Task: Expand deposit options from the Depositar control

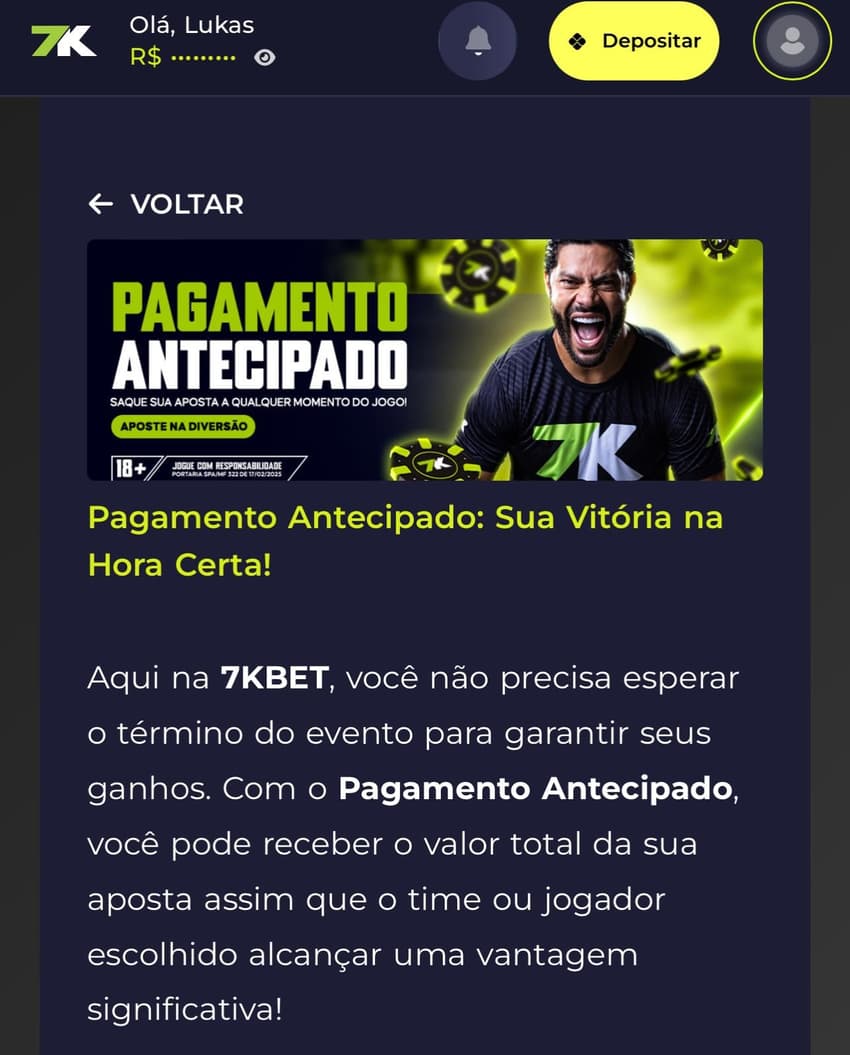Action: pyautogui.click(x=633, y=42)
